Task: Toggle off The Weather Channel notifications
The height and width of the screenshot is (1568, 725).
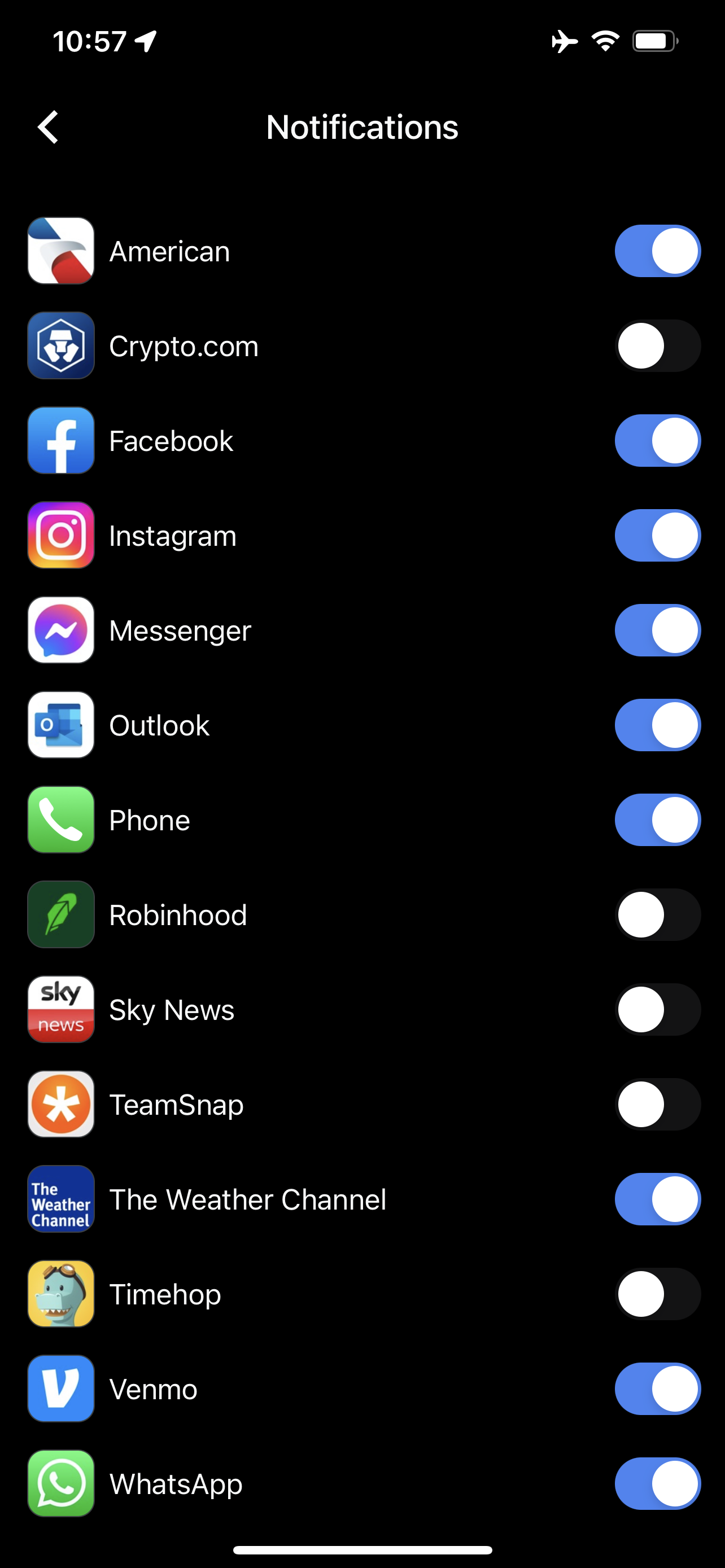Action: pos(657,1199)
